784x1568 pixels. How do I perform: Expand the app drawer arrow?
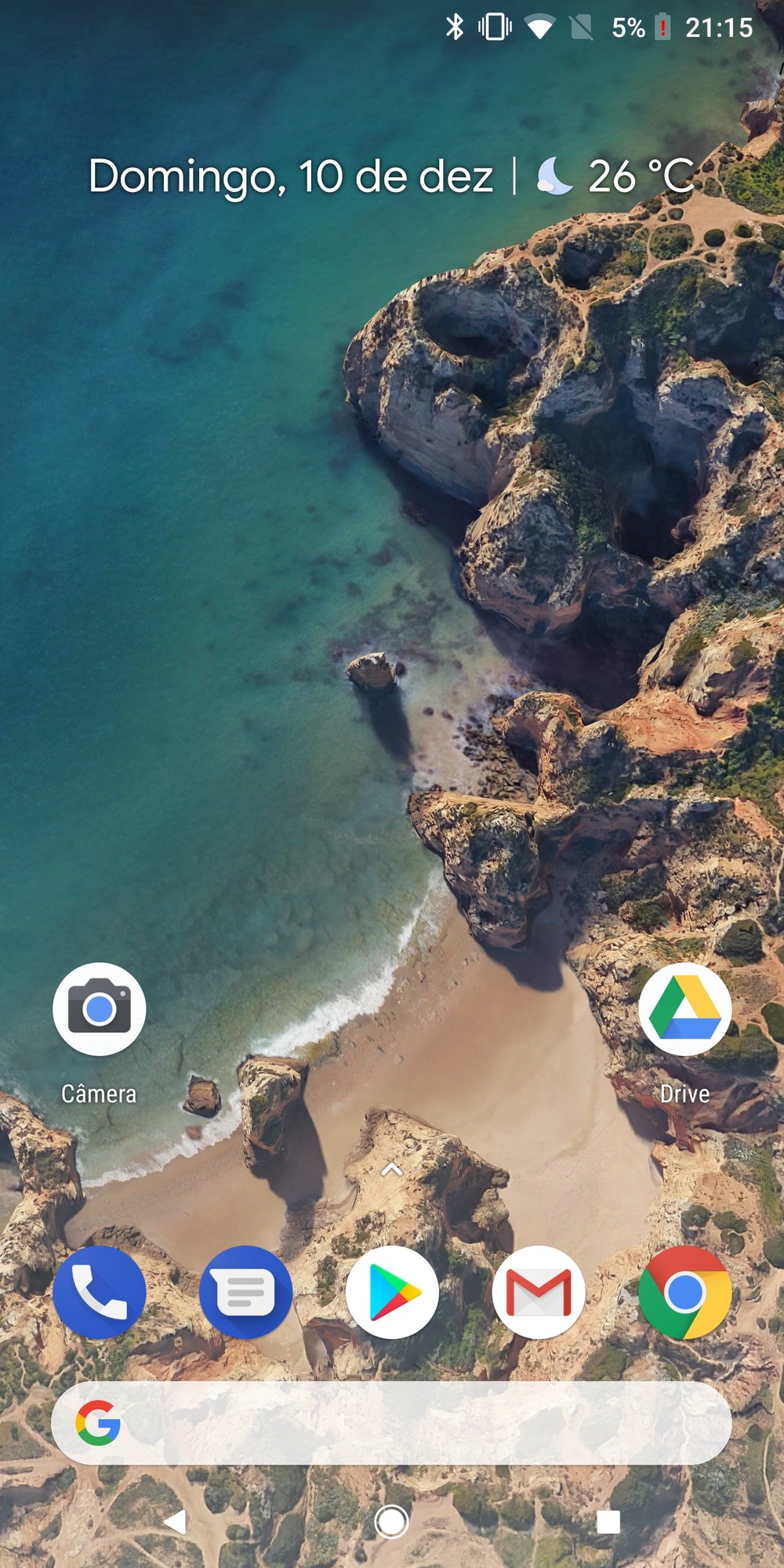point(391,1171)
